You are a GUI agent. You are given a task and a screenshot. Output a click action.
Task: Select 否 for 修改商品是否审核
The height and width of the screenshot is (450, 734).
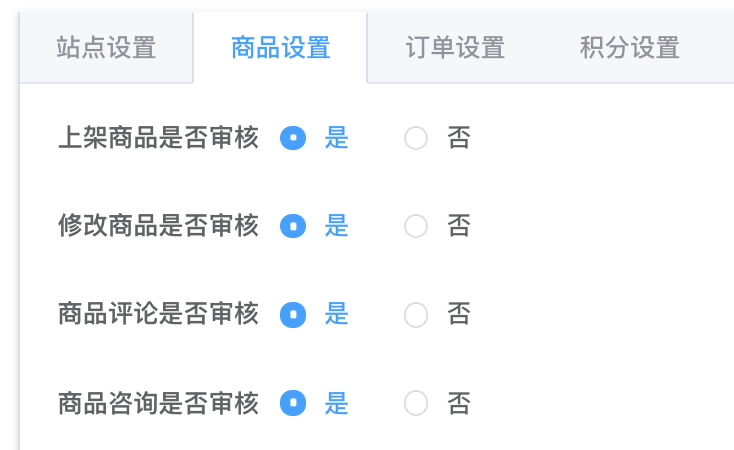(416, 226)
